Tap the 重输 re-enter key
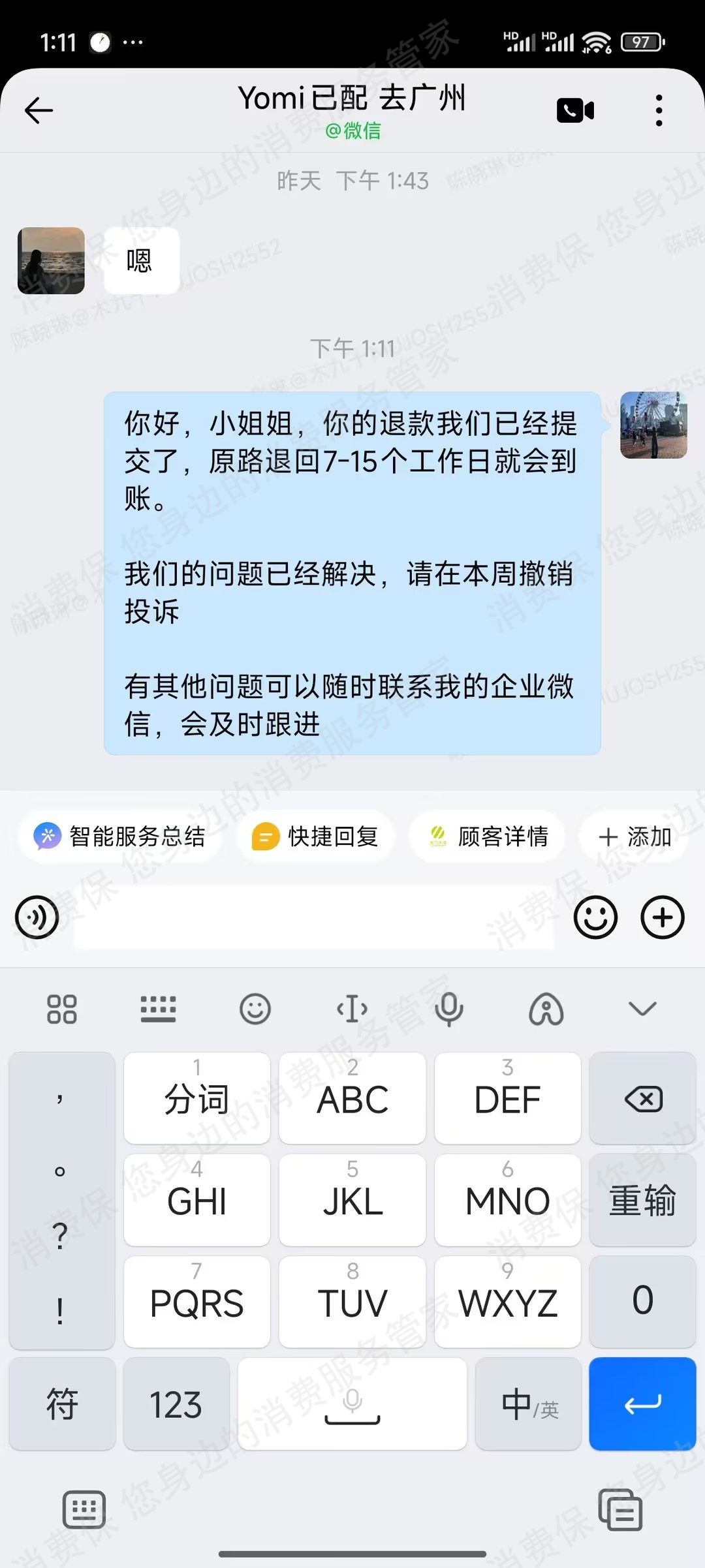Screen dimensions: 705x1568 pyautogui.click(x=643, y=1201)
